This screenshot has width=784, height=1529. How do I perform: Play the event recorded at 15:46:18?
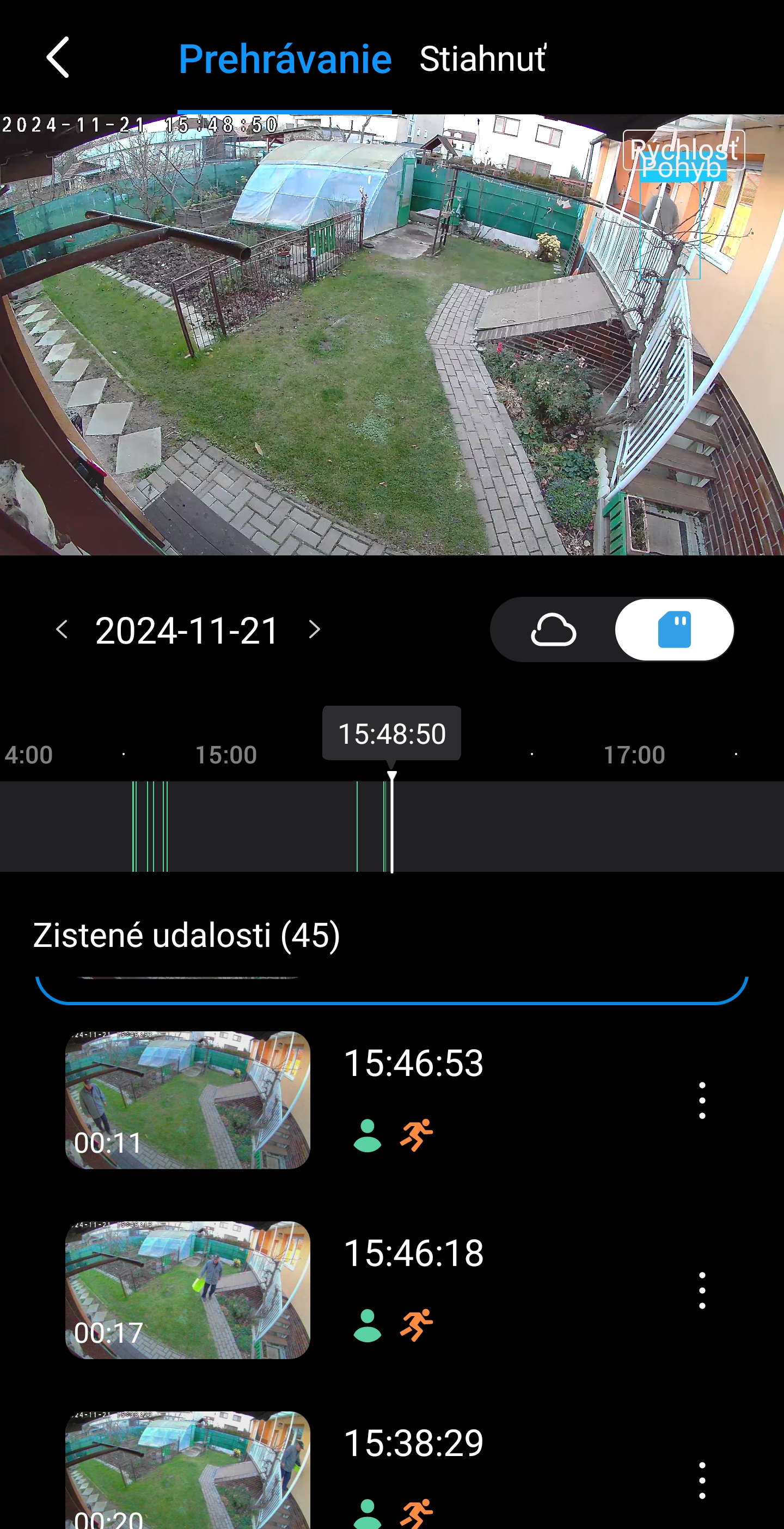(x=187, y=1290)
